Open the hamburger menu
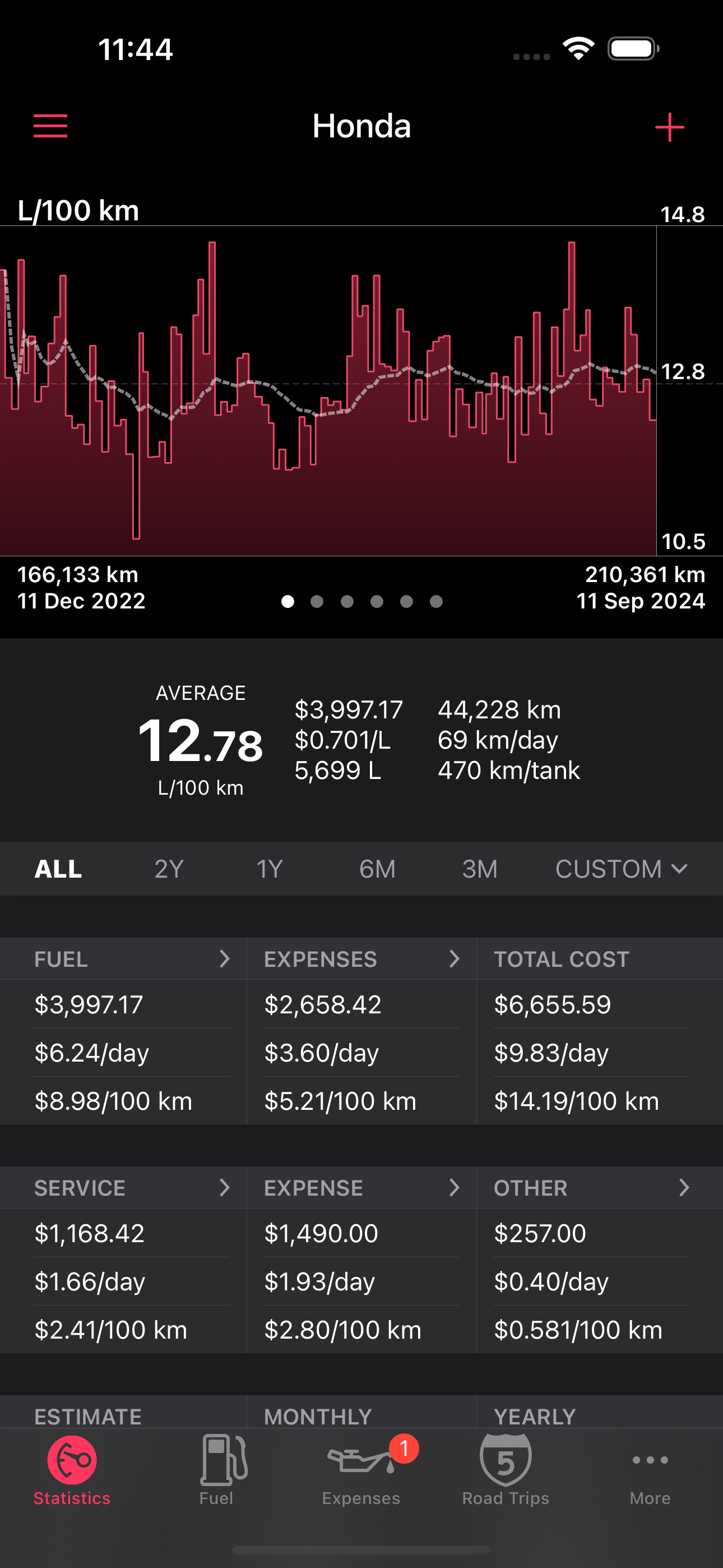Viewport: 723px width, 1568px height. (50, 126)
